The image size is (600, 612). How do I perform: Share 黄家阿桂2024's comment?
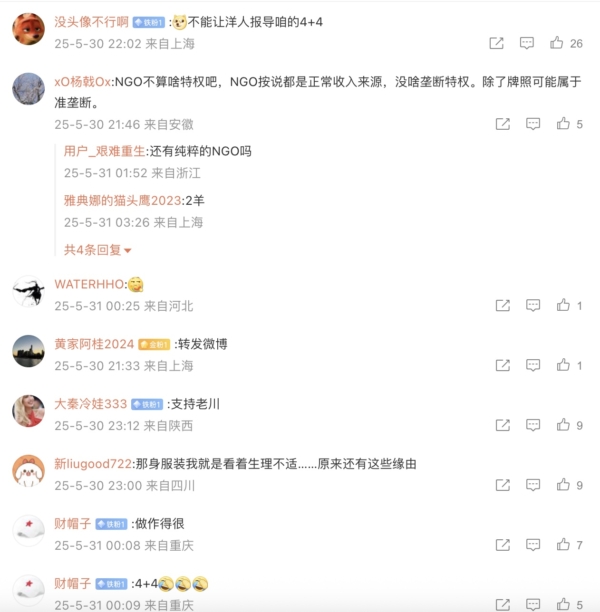click(503, 366)
